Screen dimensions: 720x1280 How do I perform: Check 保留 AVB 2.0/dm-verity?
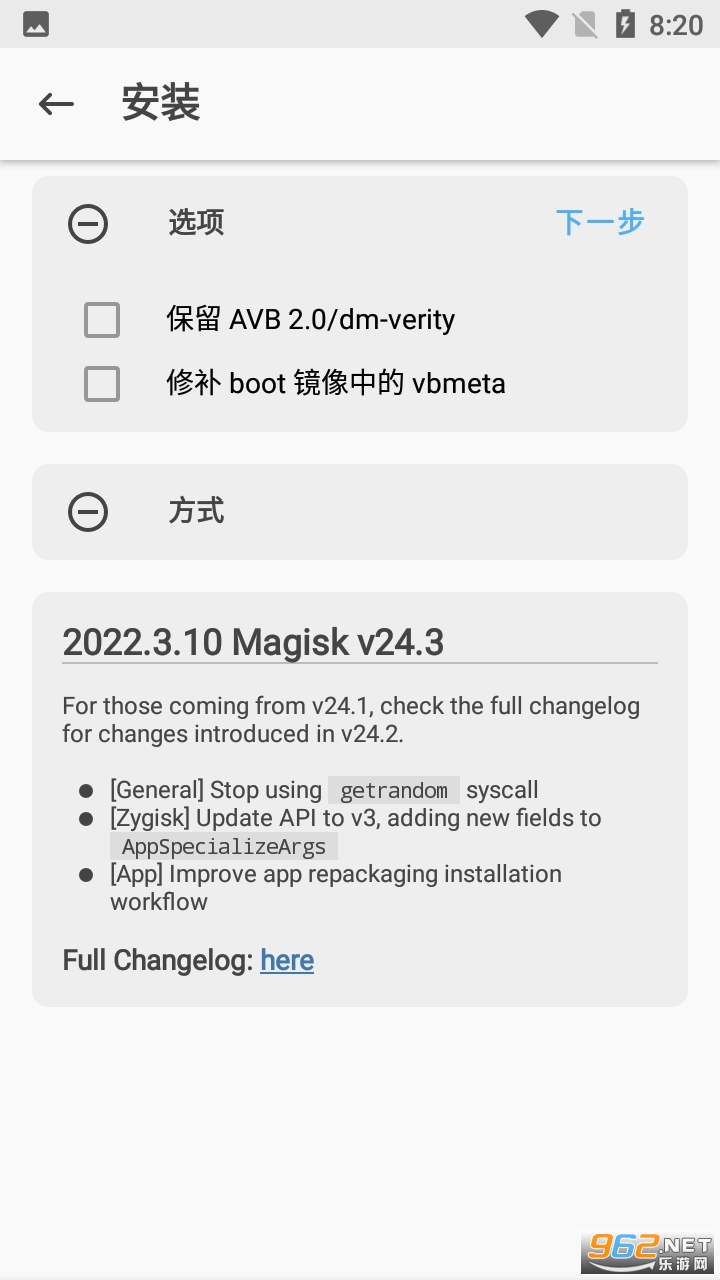(x=102, y=320)
